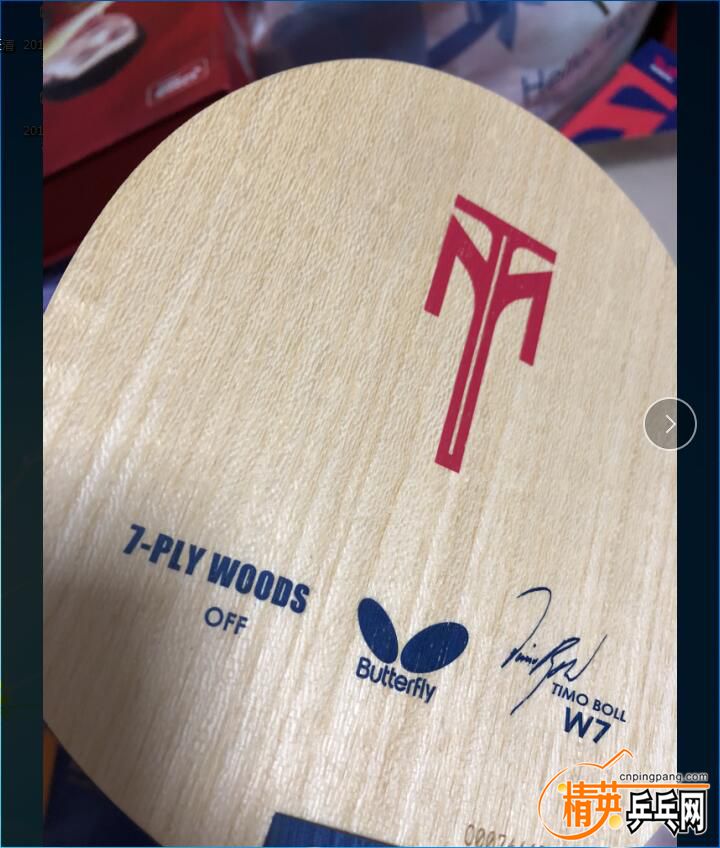Go to the next photo with the arrow

pos(669,424)
